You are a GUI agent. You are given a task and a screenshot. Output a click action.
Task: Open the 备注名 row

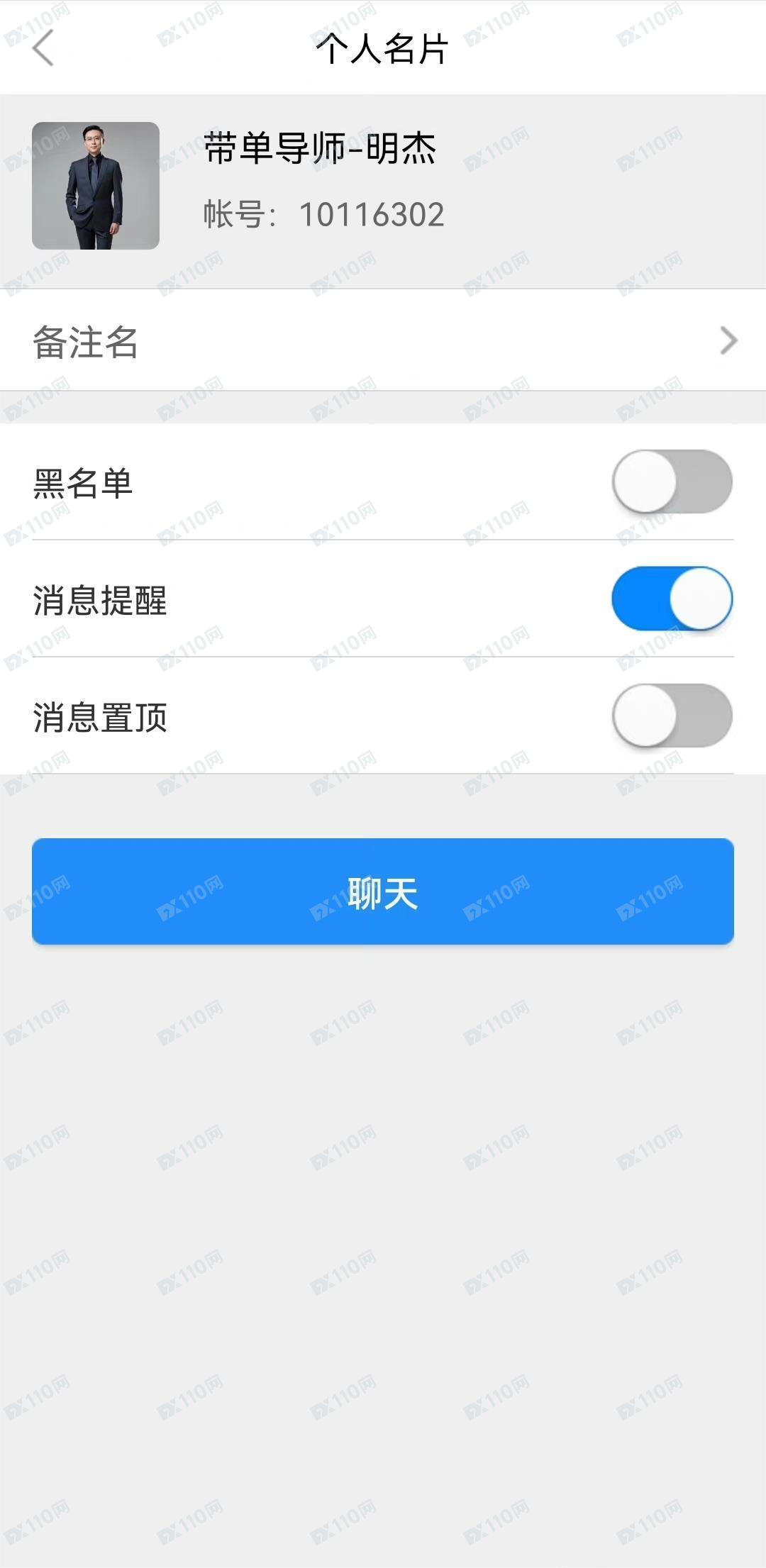coord(383,340)
